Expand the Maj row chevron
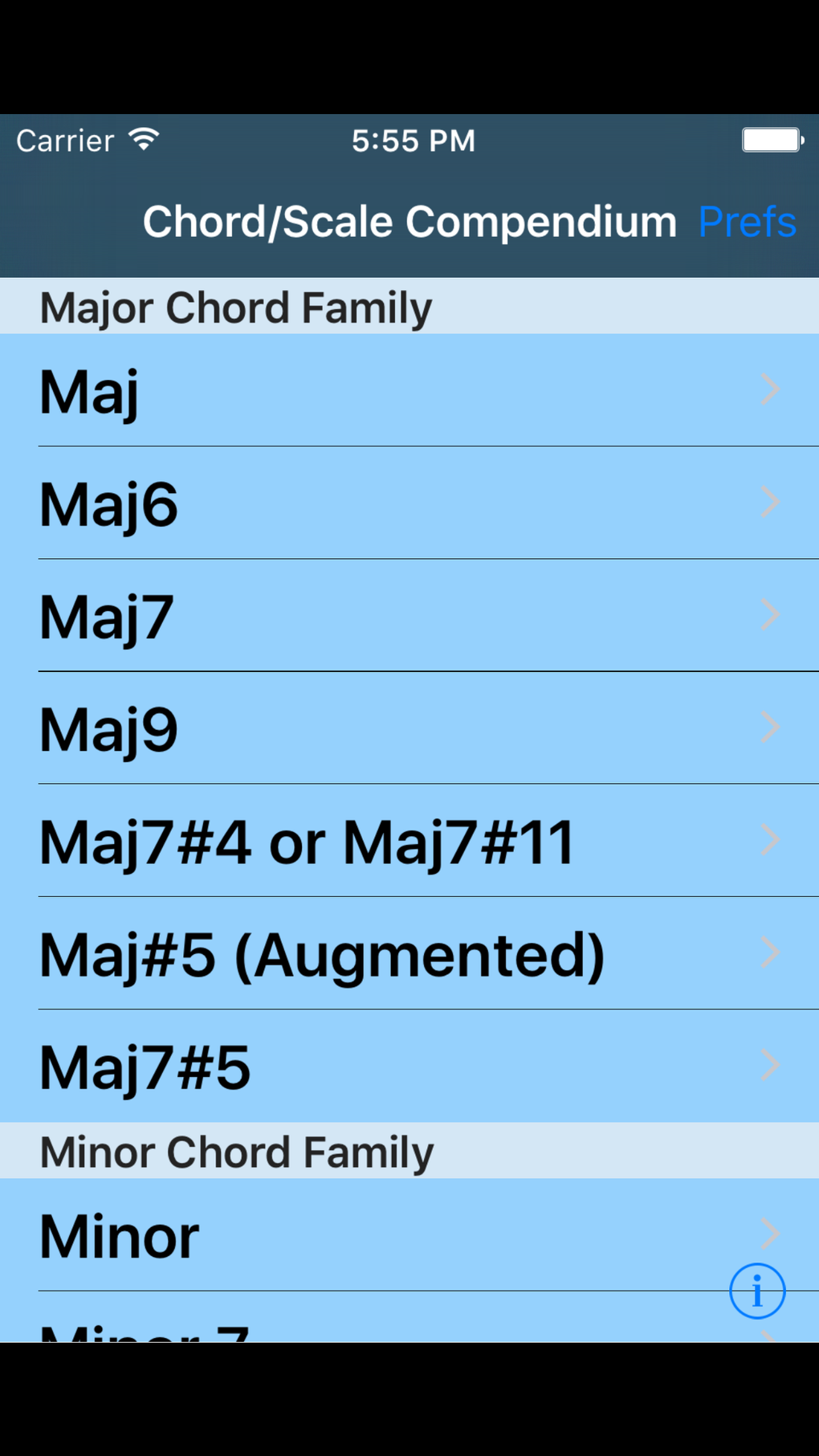 coord(770,389)
